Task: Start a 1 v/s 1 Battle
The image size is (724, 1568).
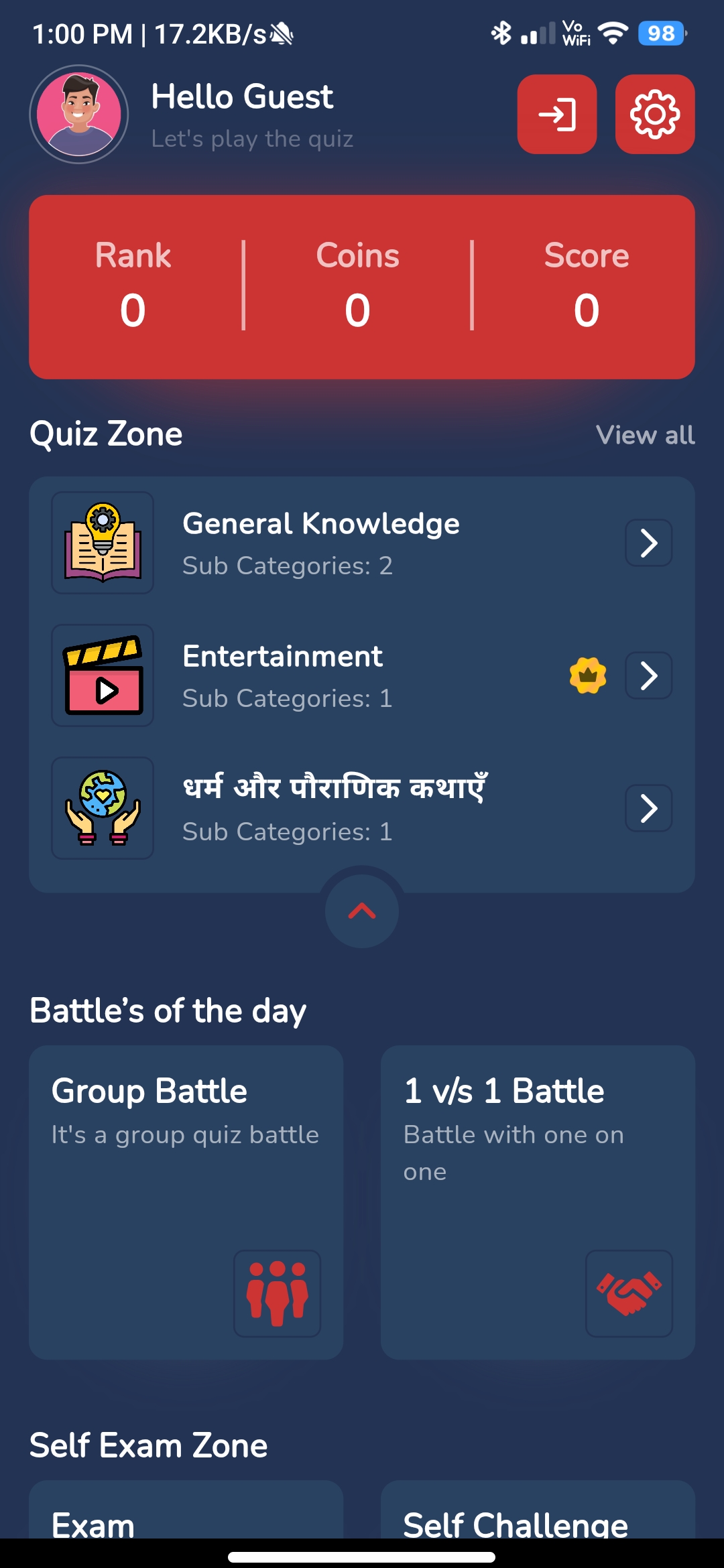Action: pos(538,1201)
